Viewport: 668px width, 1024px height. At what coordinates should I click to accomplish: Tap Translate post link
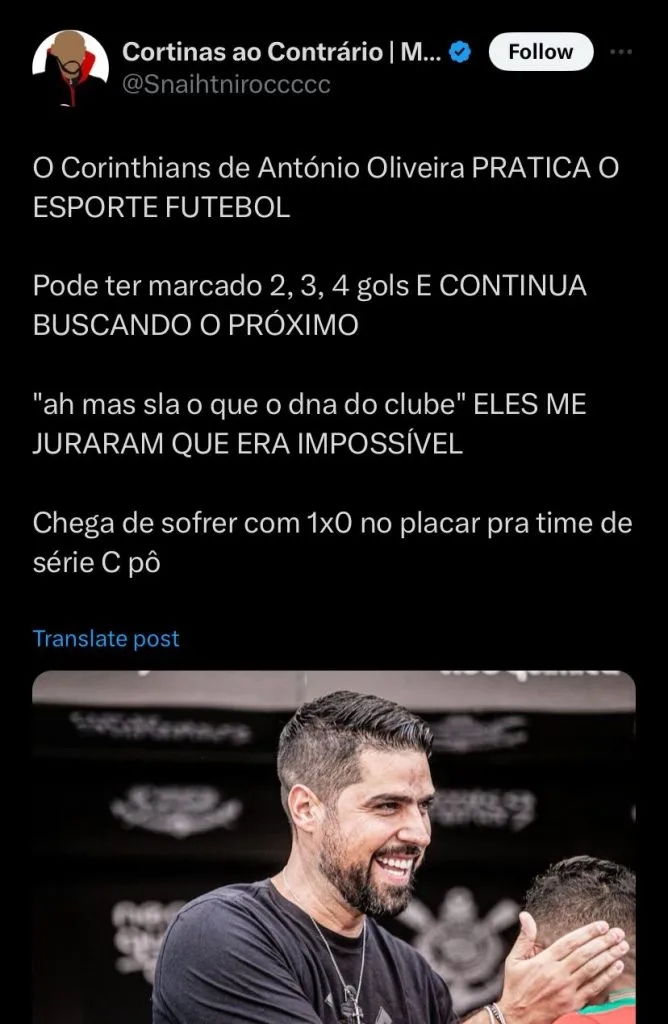(x=106, y=638)
